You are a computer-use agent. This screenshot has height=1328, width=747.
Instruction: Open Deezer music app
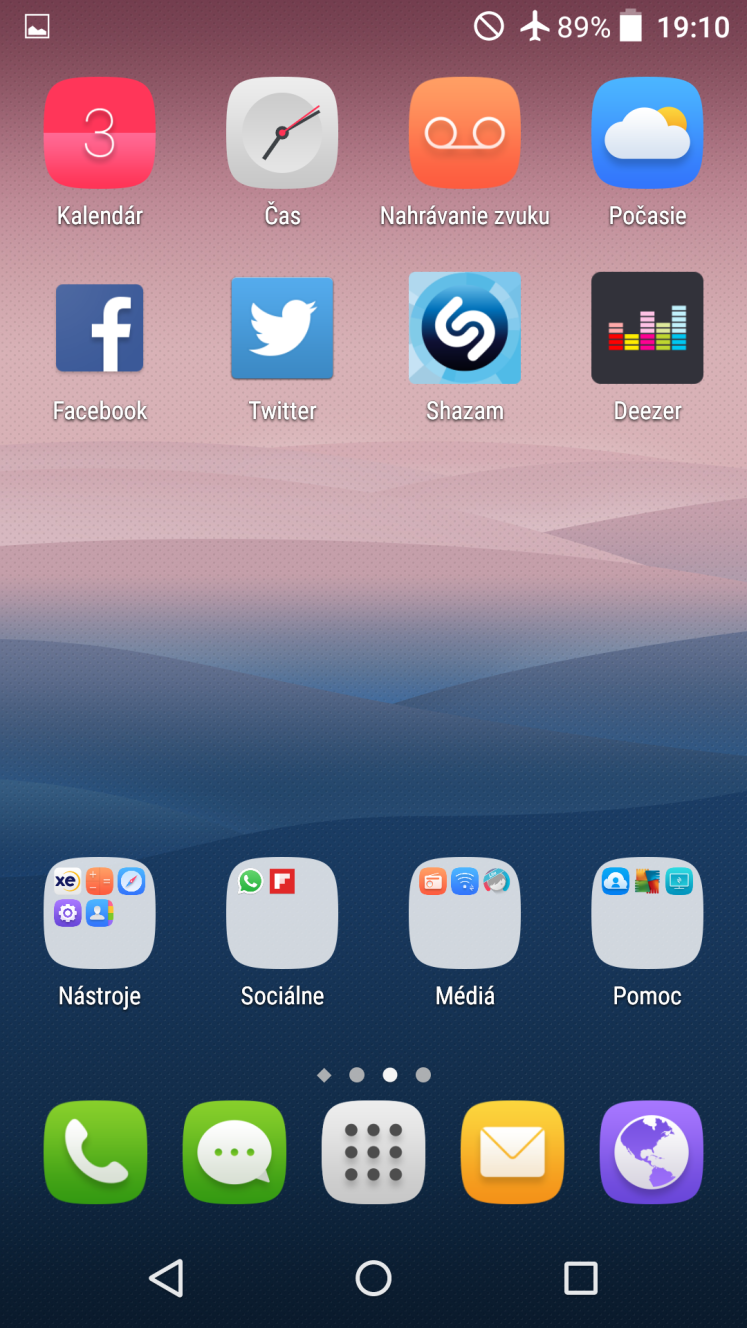pyautogui.click(x=647, y=328)
